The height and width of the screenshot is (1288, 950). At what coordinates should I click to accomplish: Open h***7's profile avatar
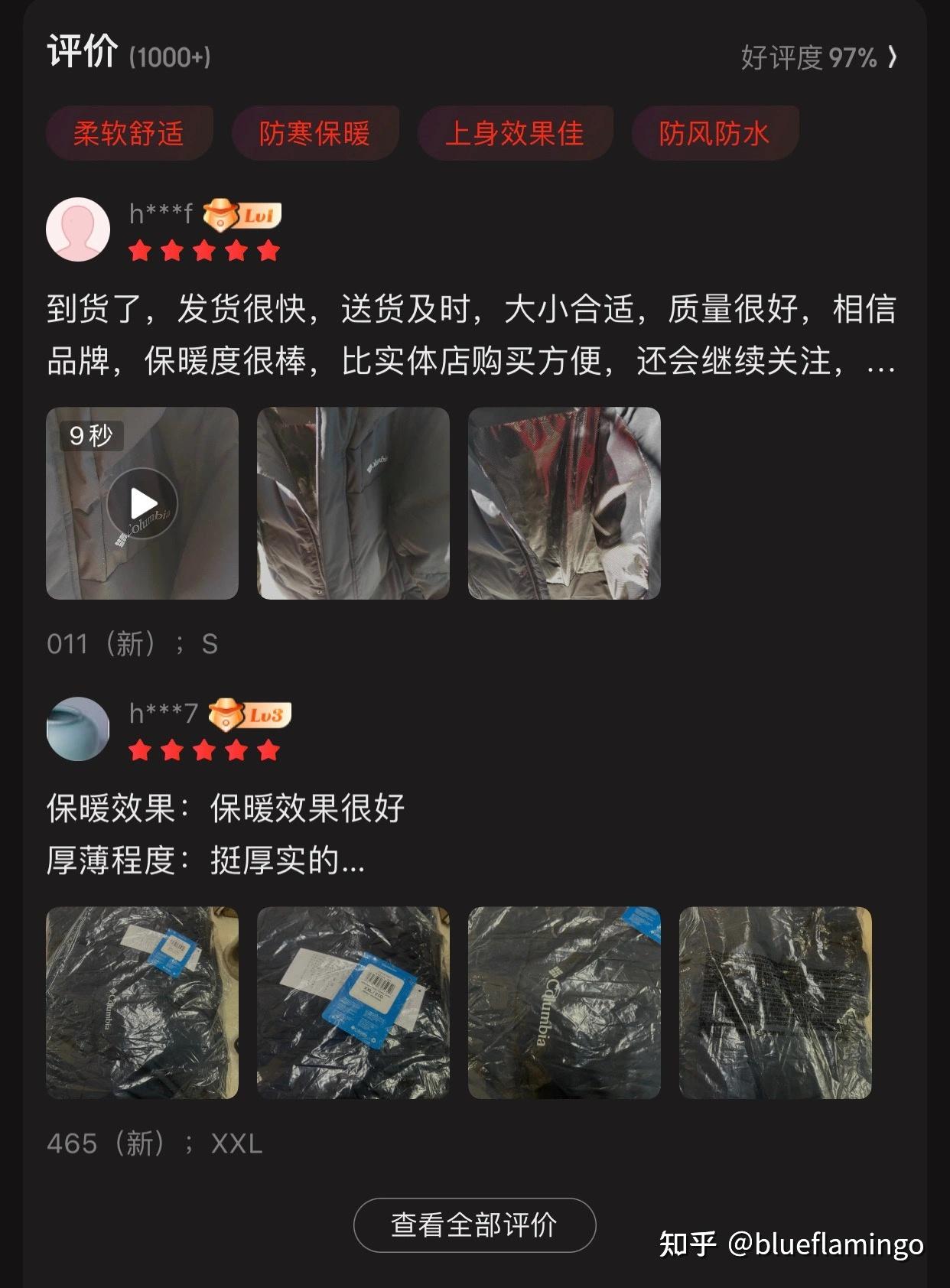coord(78,729)
